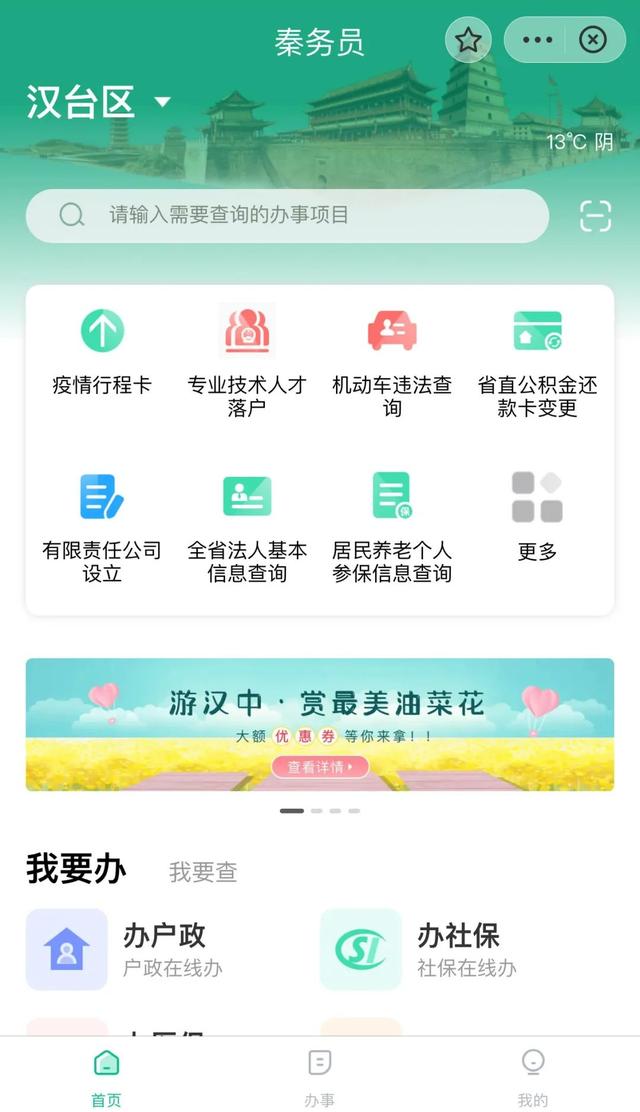640x1112 pixels.
Task: Open the three-dot overflow menu
Action: click(537, 40)
